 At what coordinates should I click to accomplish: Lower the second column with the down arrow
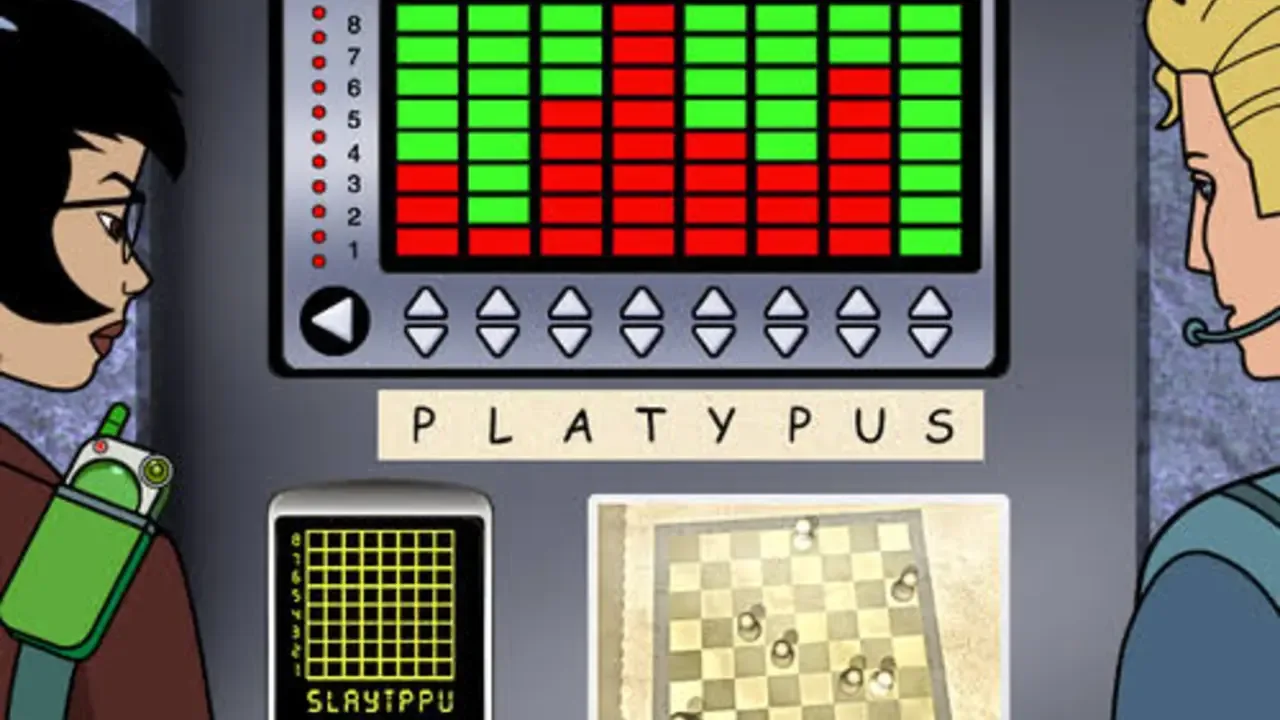[498, 340]
